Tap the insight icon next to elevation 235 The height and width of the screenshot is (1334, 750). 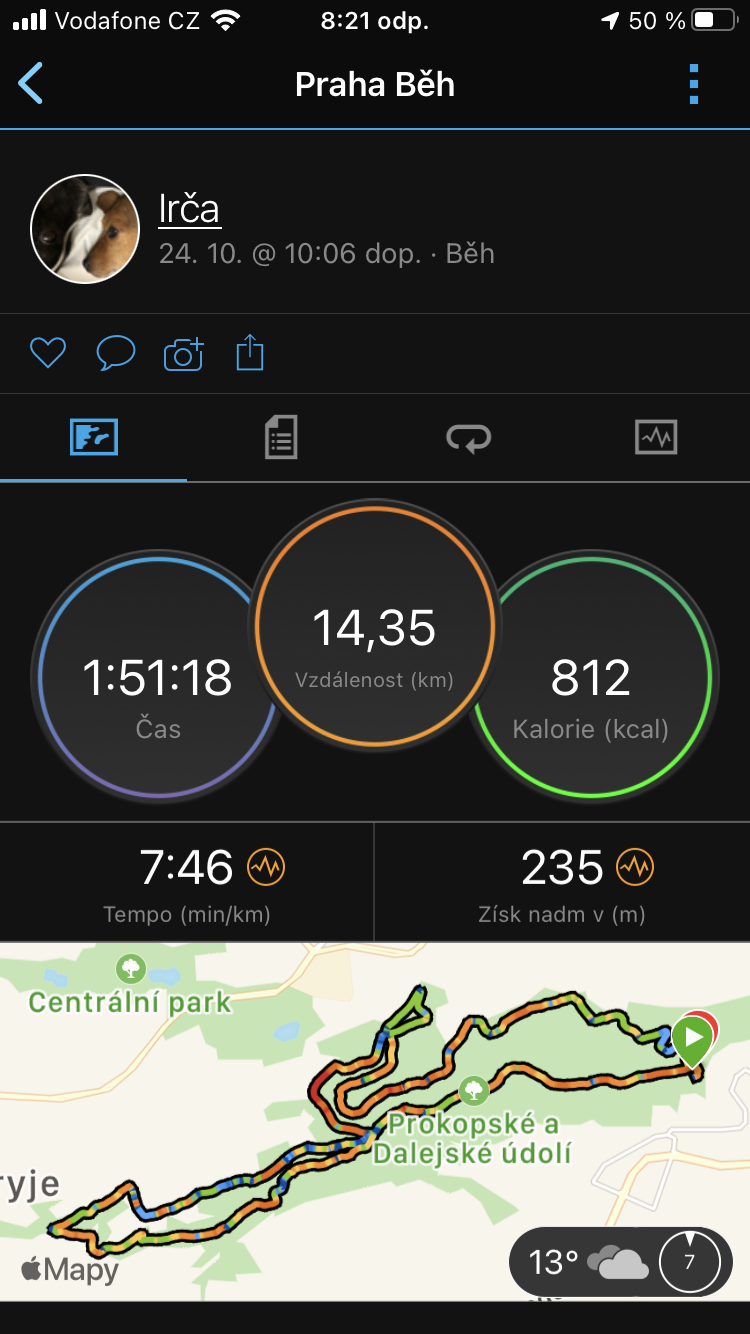pyautogui.click(x=635, y=867)
